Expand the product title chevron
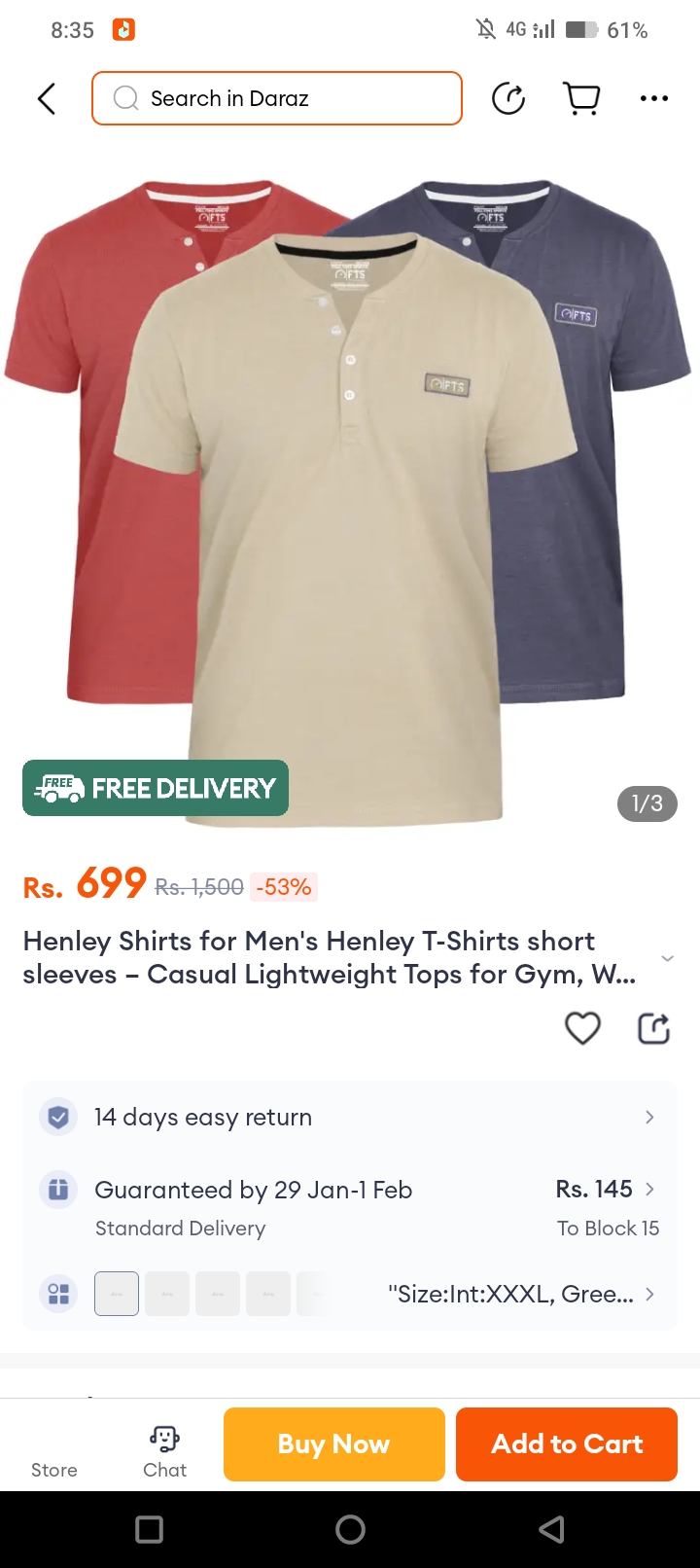The image size is (700, 1568). pos(667,958)
